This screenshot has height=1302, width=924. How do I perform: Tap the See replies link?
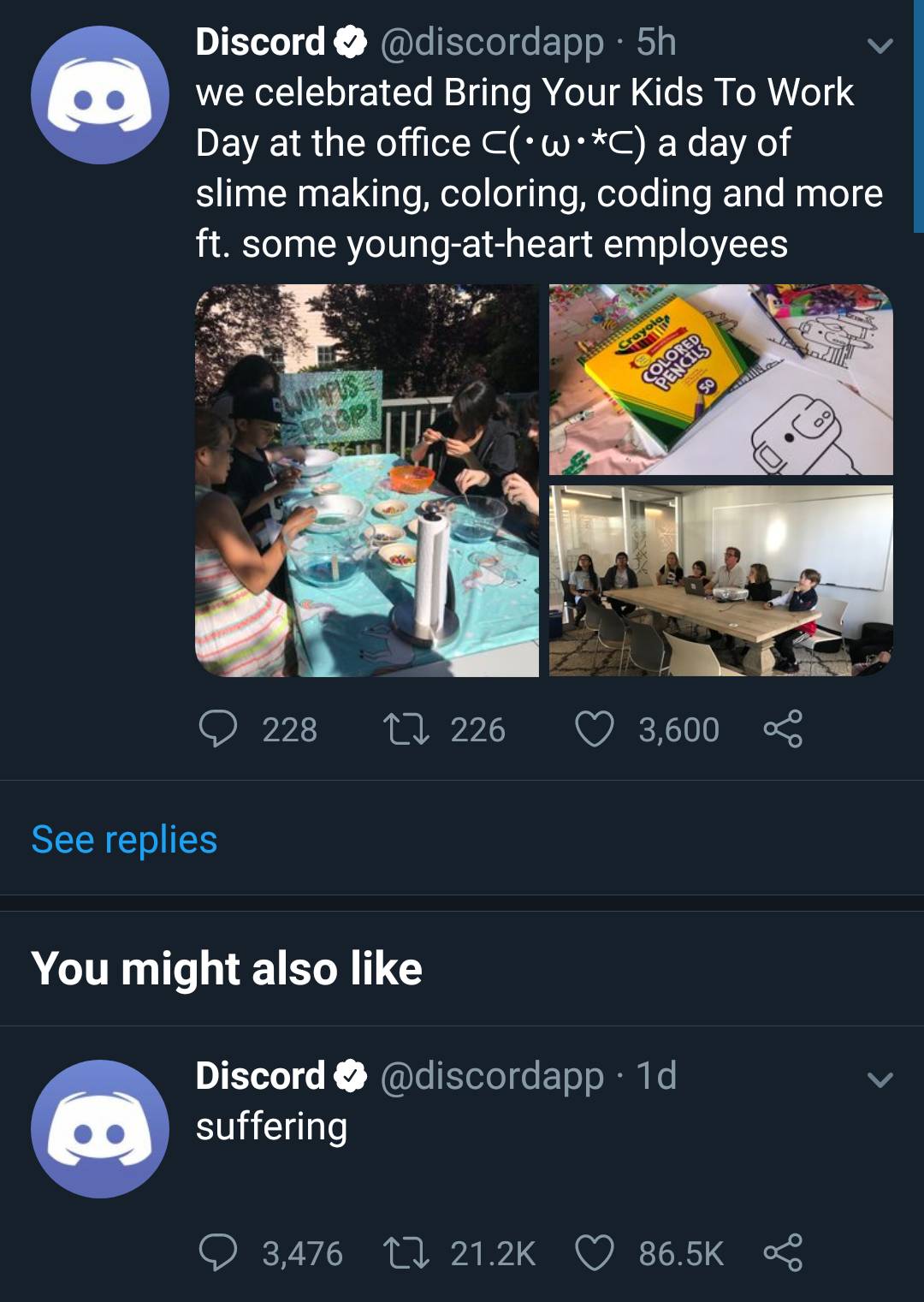[x=124, y=839]
